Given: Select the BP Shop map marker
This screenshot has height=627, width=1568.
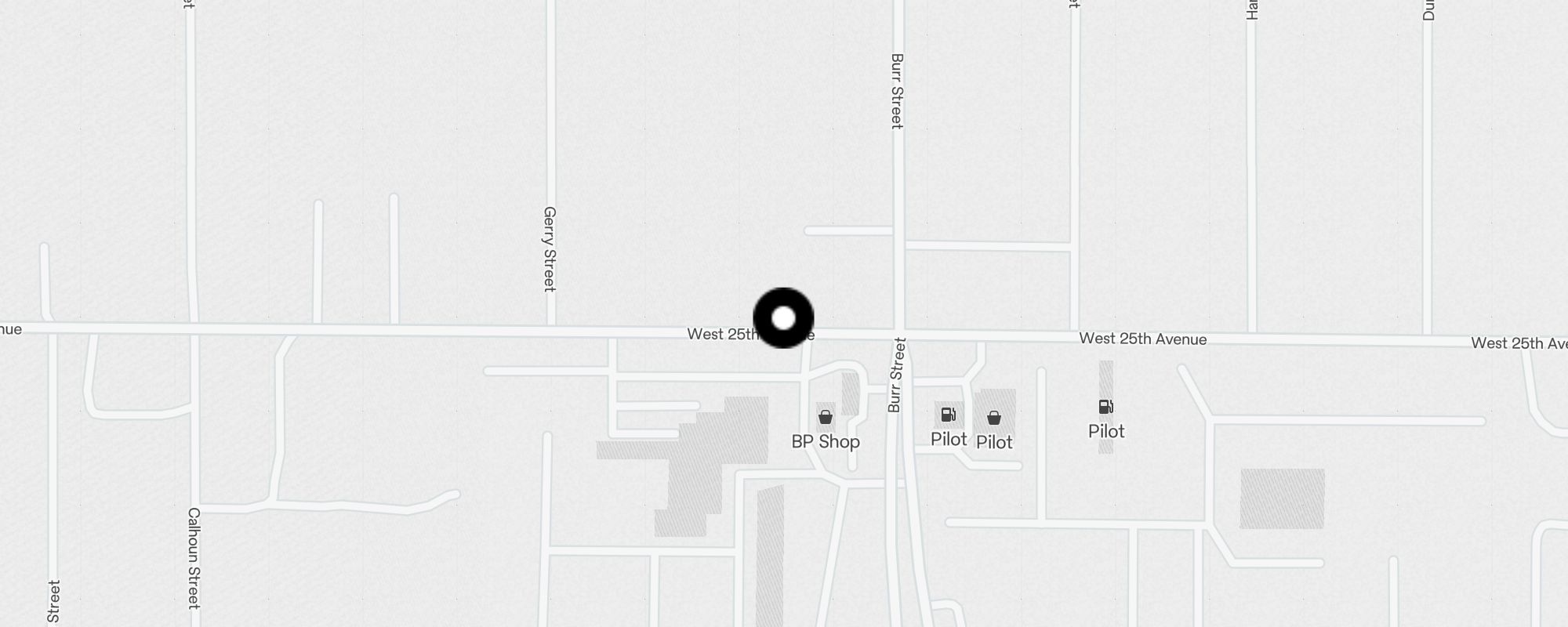Looking at the screenshot, I should [826, 418].
